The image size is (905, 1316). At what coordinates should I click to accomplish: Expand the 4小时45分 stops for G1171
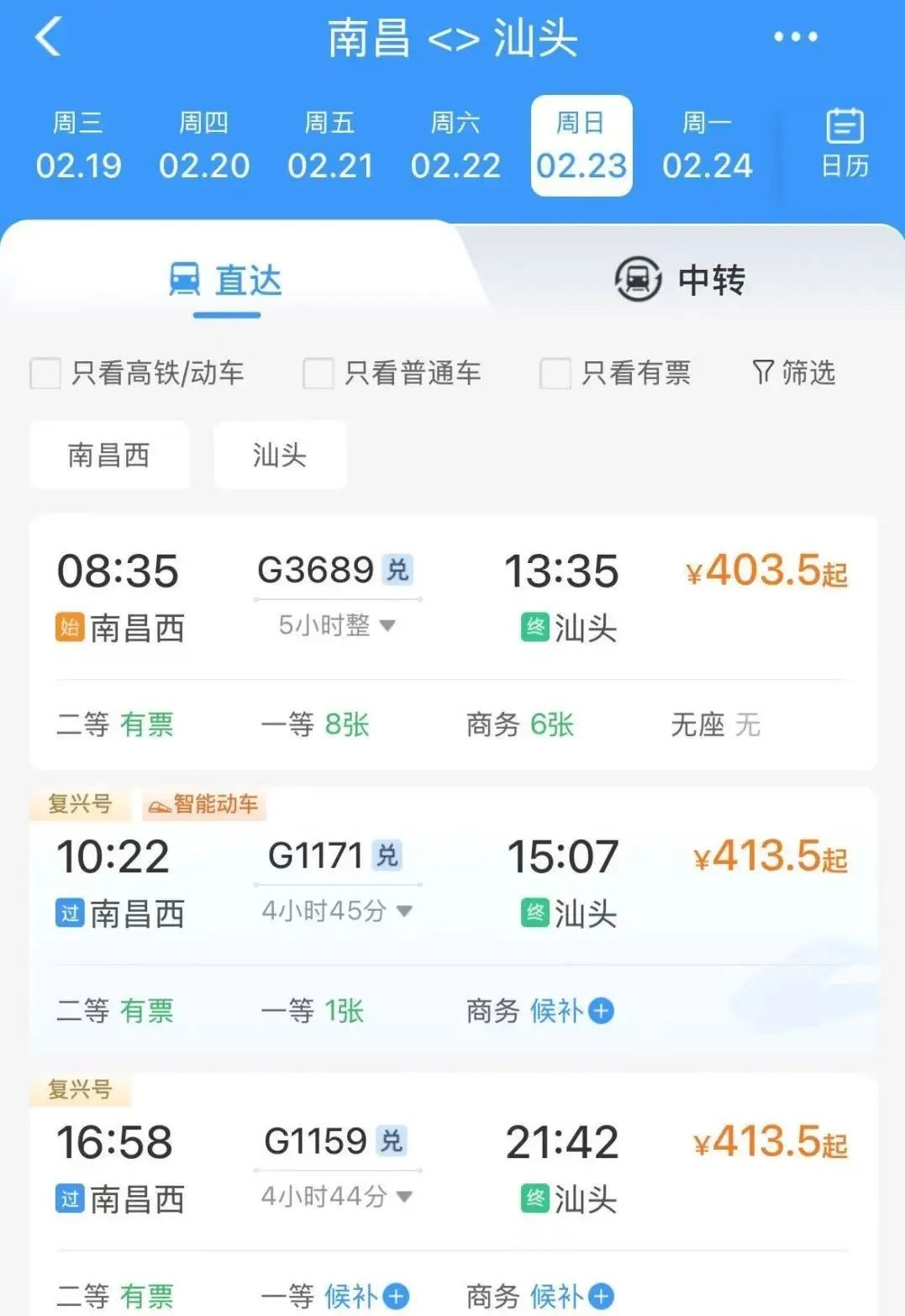click(337, 911)
